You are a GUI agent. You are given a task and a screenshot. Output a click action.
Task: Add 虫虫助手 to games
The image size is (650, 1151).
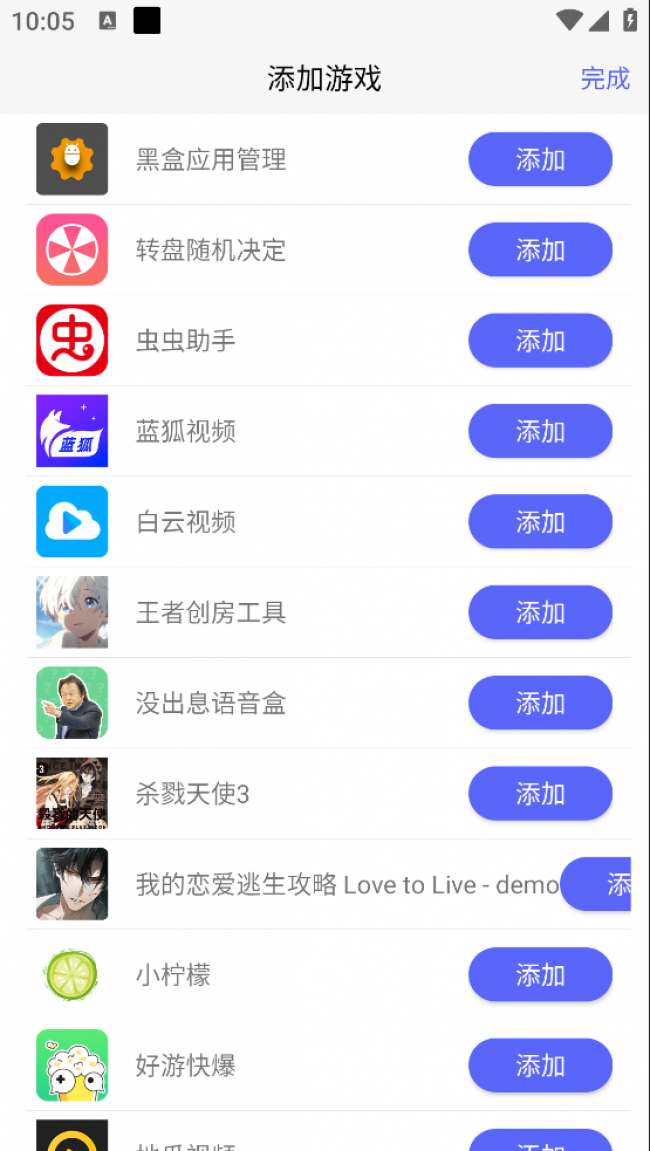(540, 341)
